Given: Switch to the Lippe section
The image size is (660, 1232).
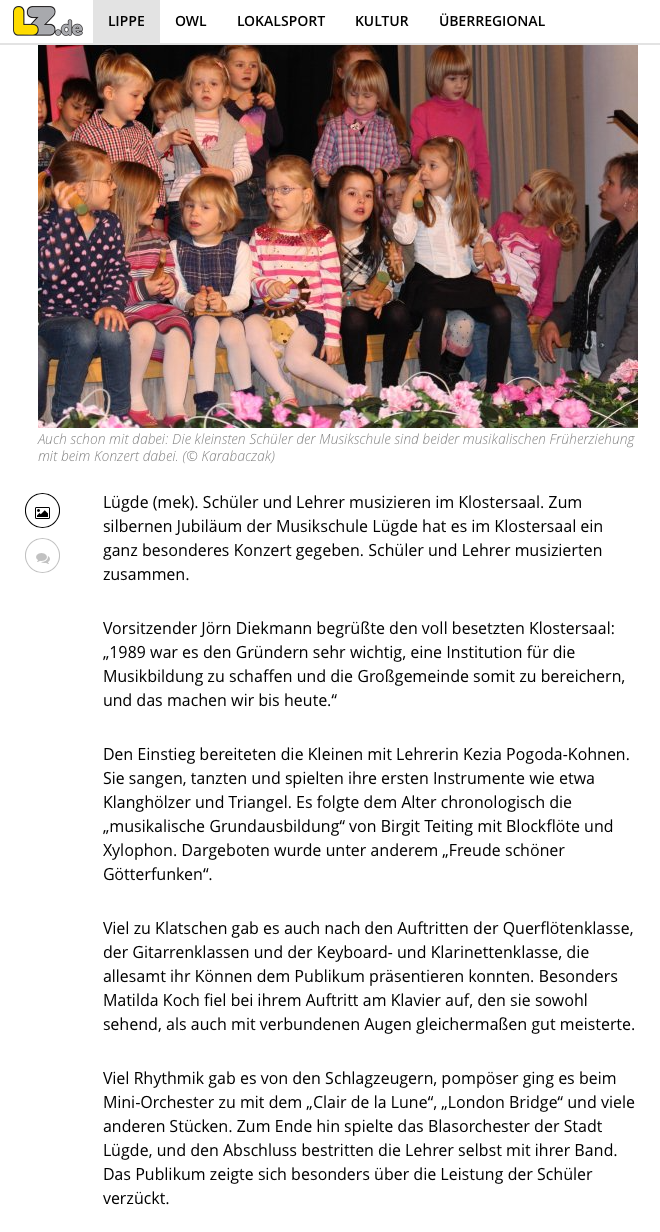Looking at the screenshot, I should coord(126,21).
